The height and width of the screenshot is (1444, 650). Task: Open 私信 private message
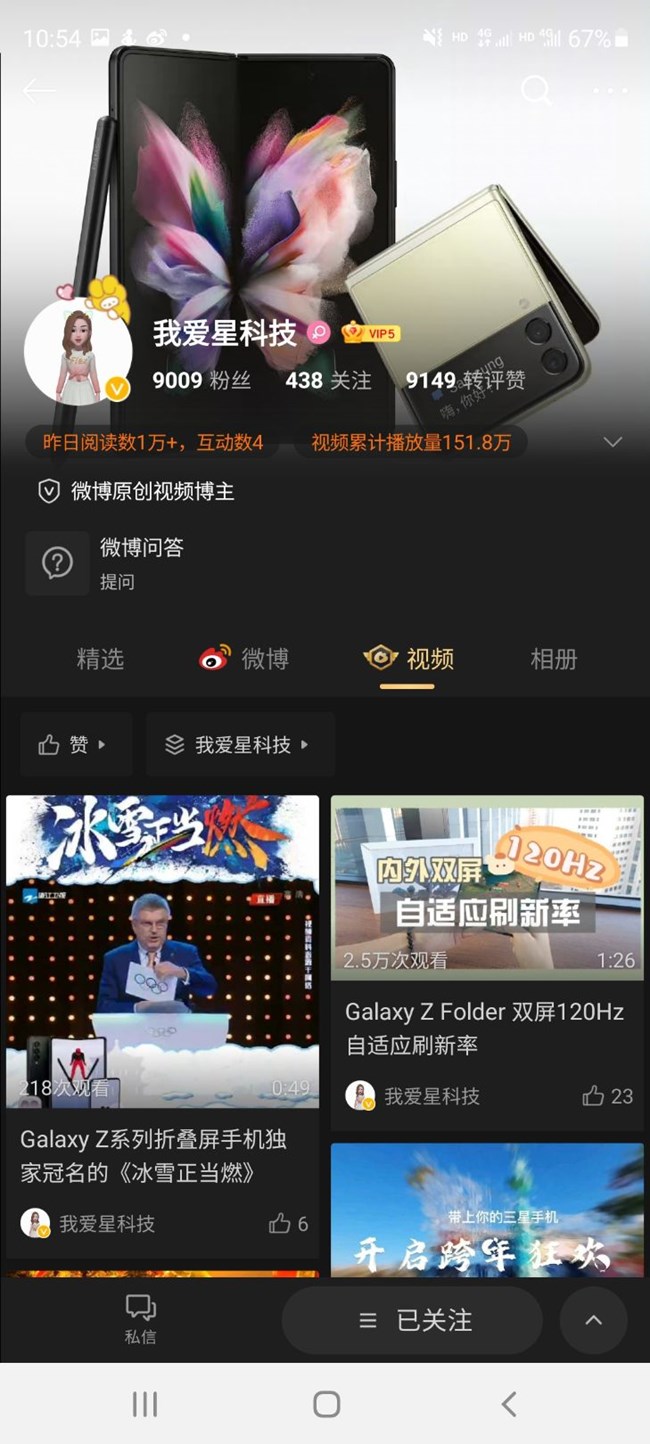coord(141,1319)
